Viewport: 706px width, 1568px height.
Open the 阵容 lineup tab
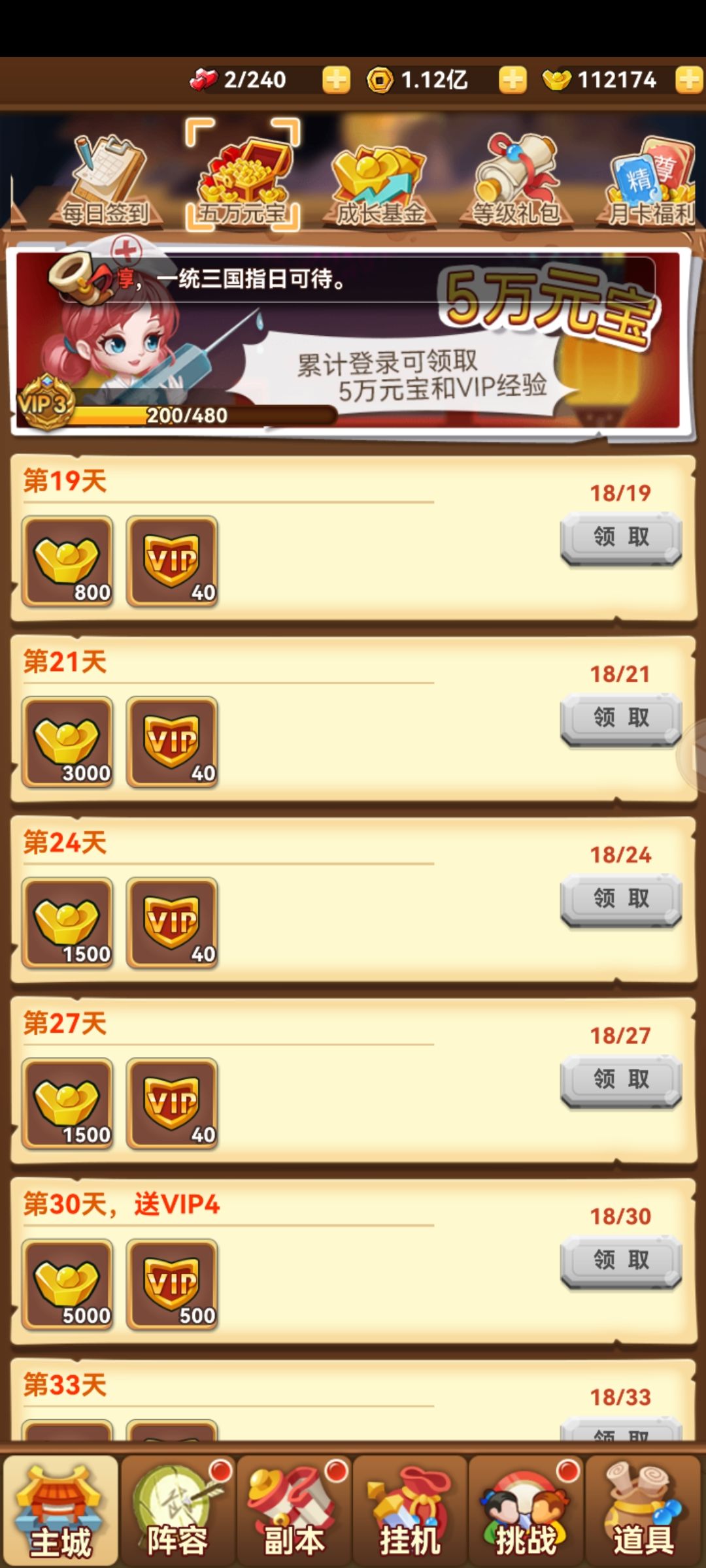[177, 1510]
